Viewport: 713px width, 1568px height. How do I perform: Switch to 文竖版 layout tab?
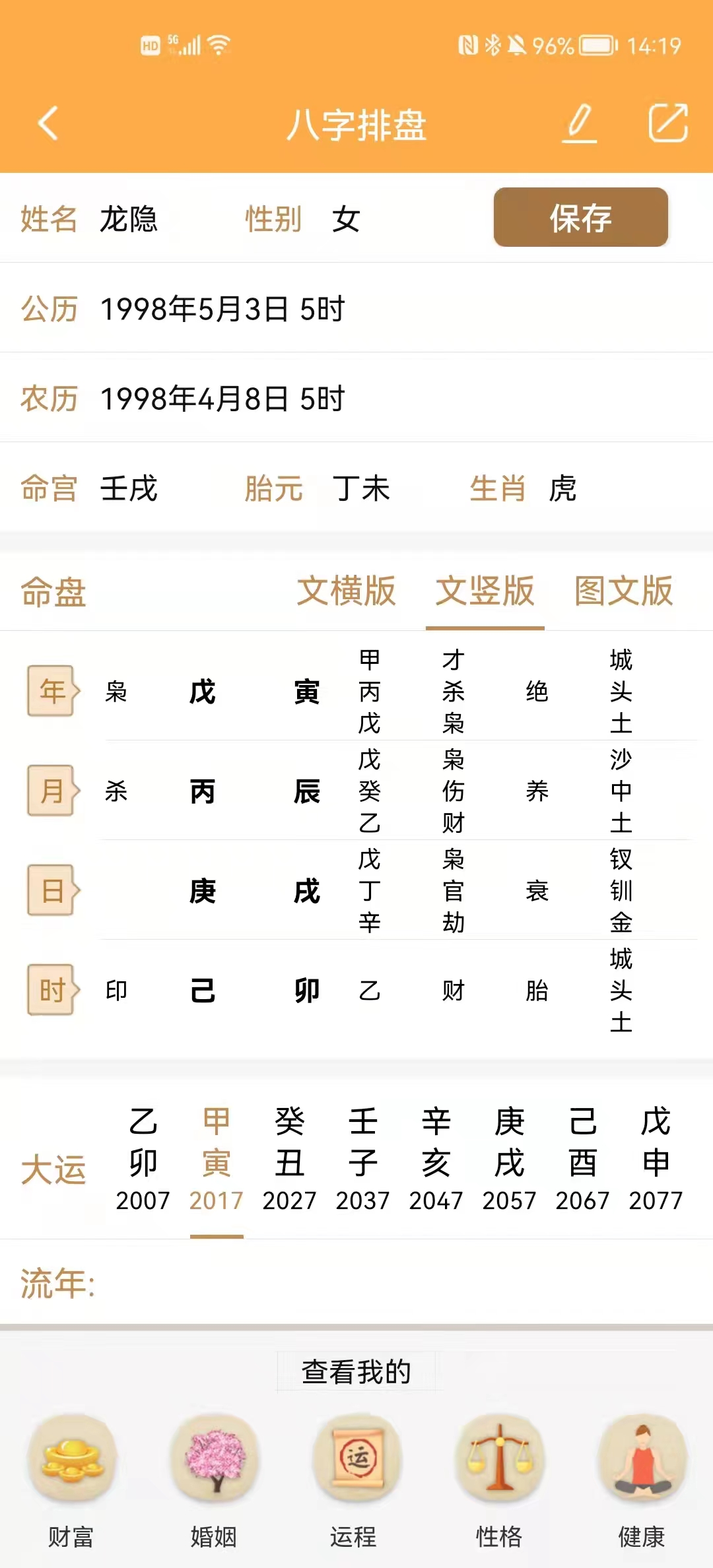tap(485, 591)
